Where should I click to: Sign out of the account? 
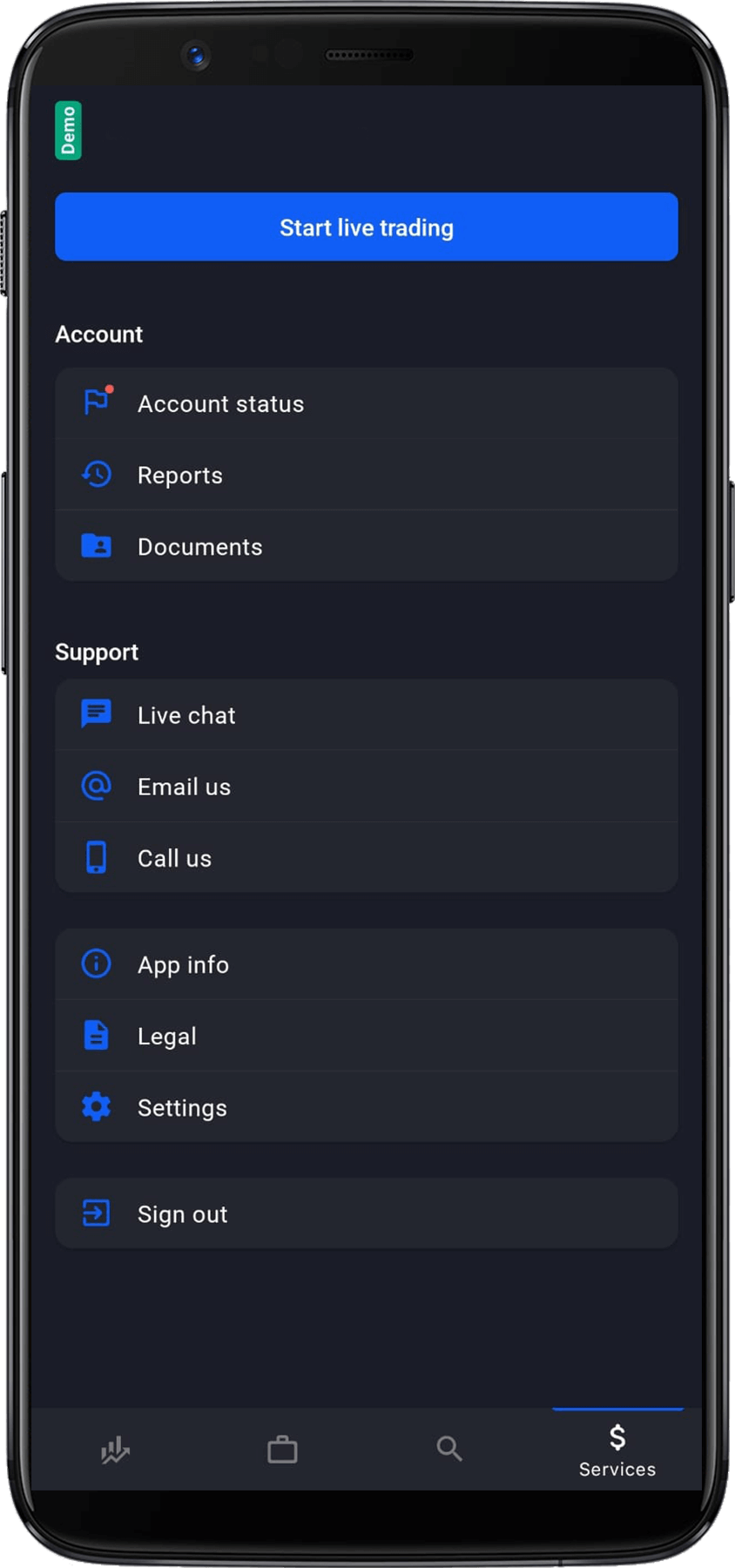366,1213
